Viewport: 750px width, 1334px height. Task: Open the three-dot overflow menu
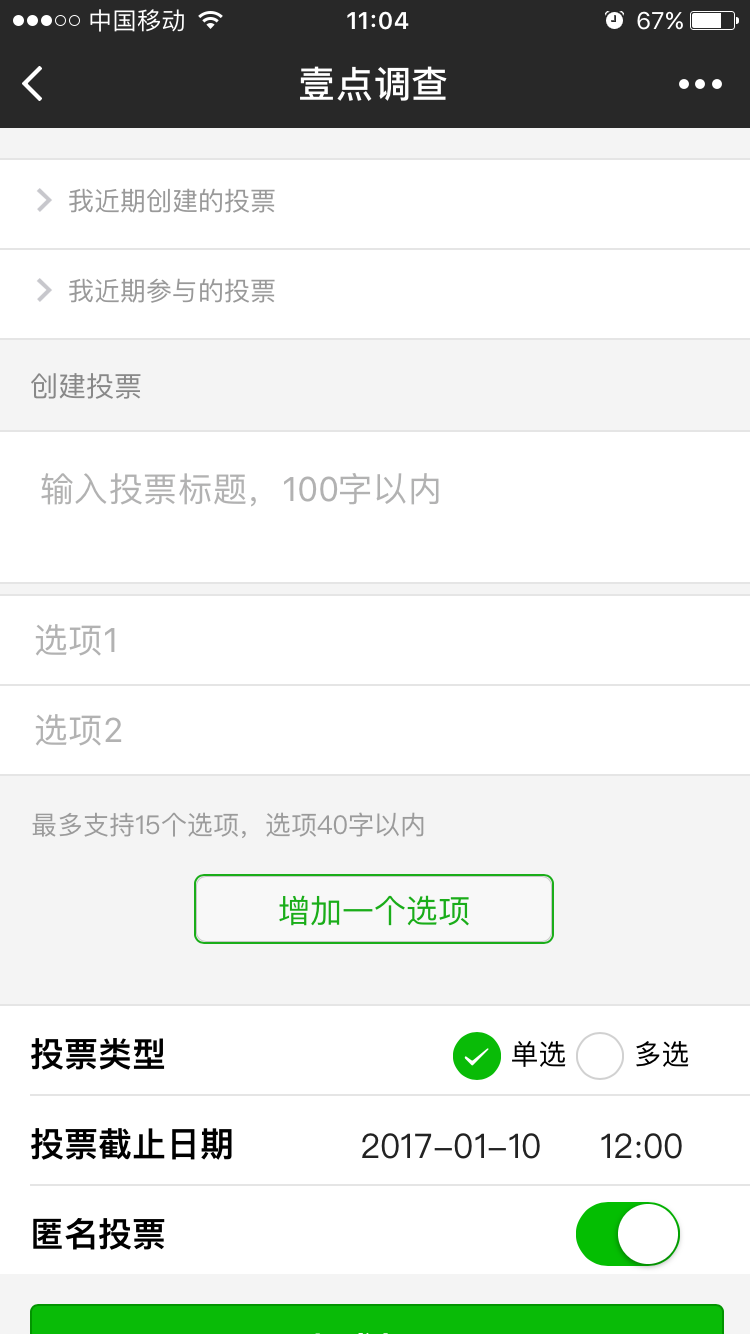click(700, 84)
